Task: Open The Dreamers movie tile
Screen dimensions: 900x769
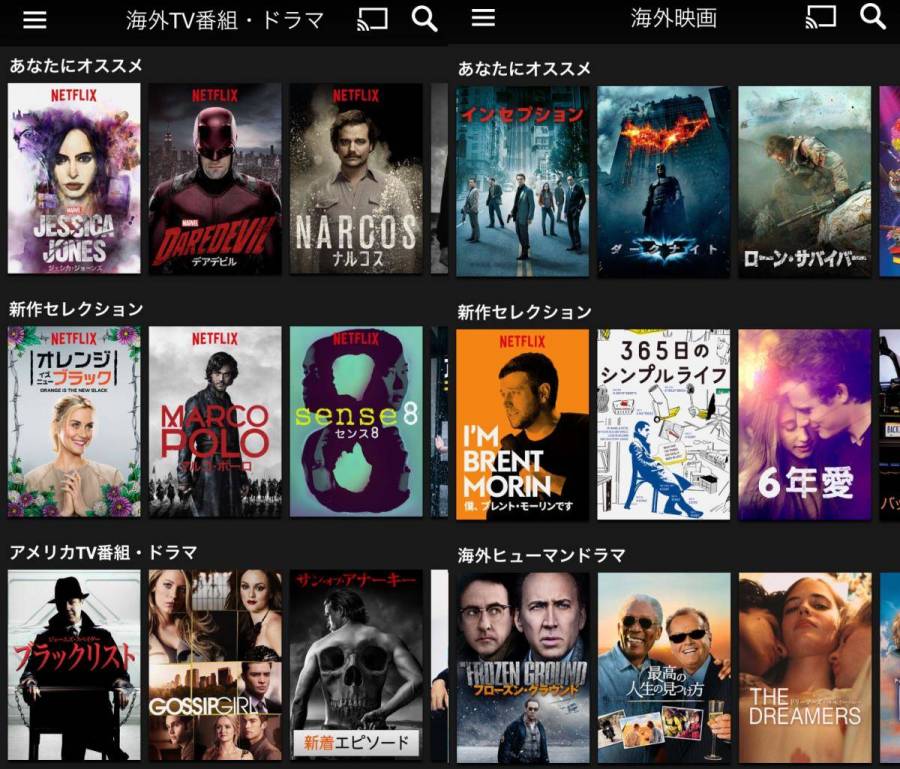Action: tap(804, 667)
